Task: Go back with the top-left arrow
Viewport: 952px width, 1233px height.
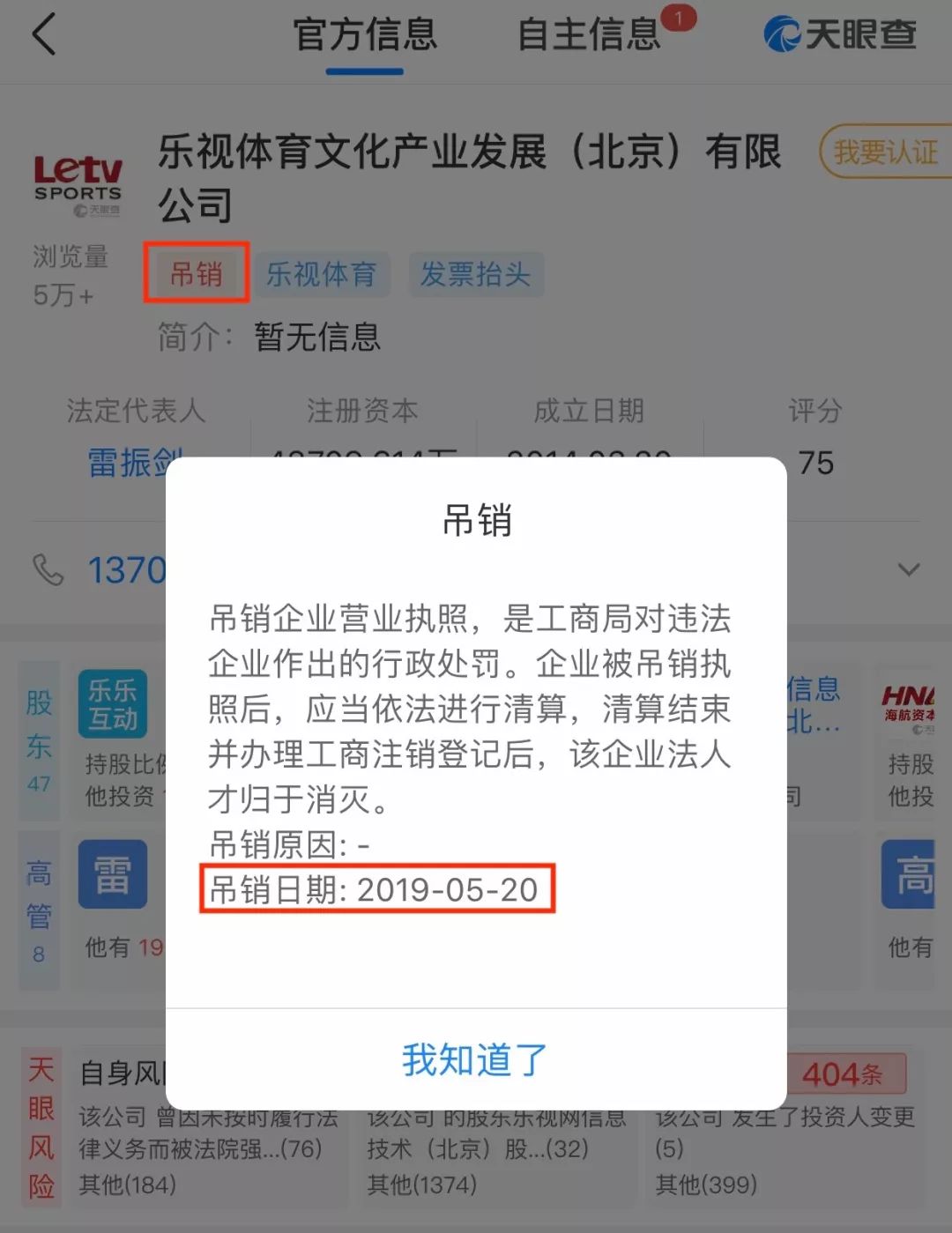Action: pyautogui.click(x=44, y=35)
